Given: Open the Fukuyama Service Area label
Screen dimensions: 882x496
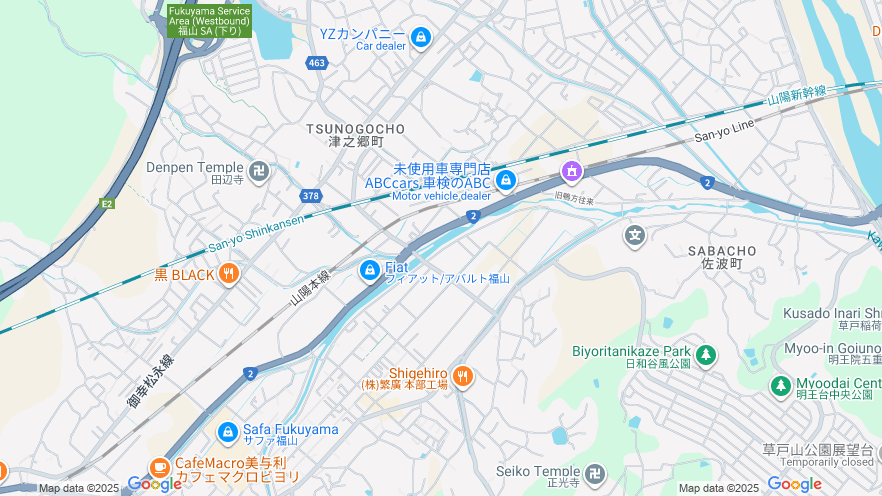Looking at the screenshot, I should (209, 19).
